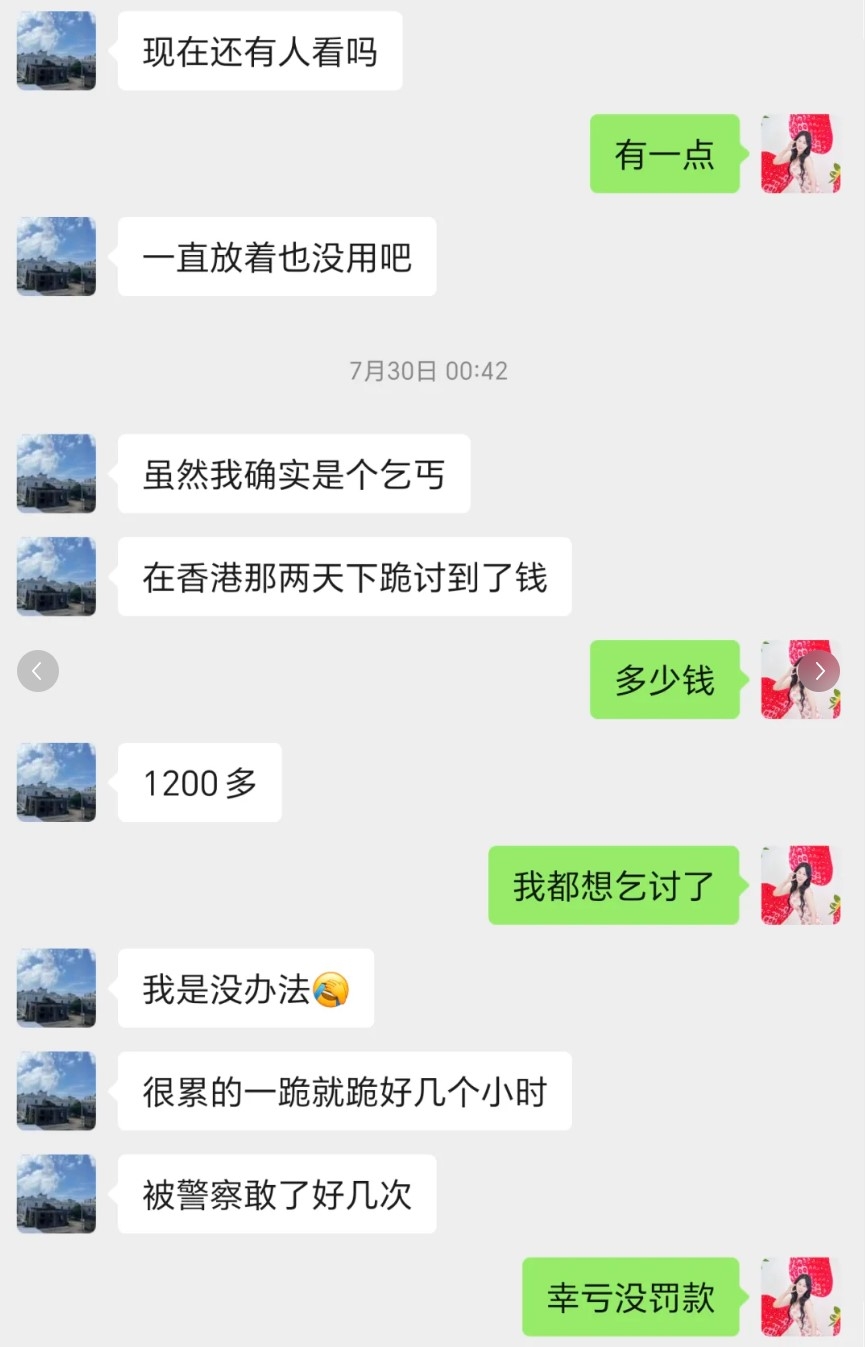Select the '1200多' message bubble
This screenshot has width=865, height=1347.
(199, 781)
